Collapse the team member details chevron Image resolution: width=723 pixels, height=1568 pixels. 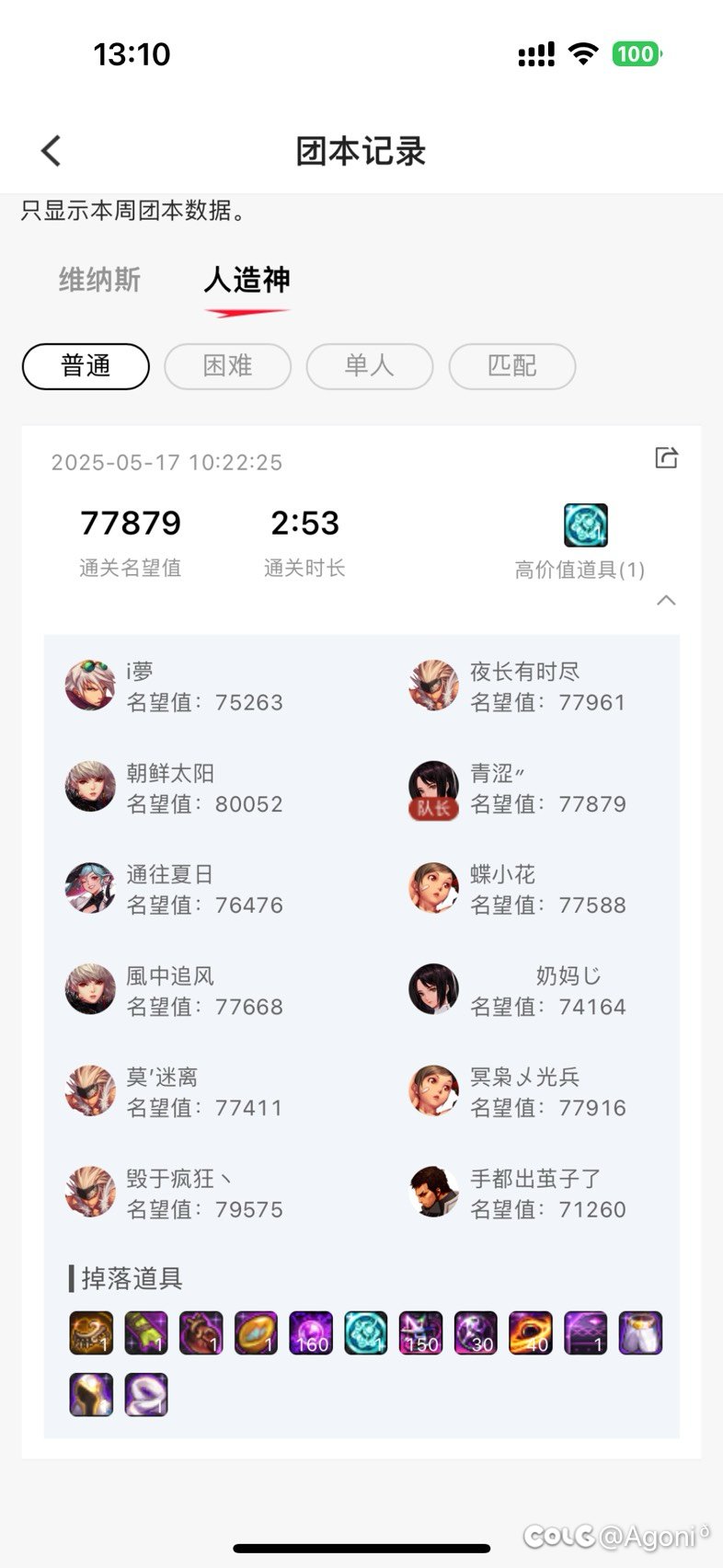point(666,601)
